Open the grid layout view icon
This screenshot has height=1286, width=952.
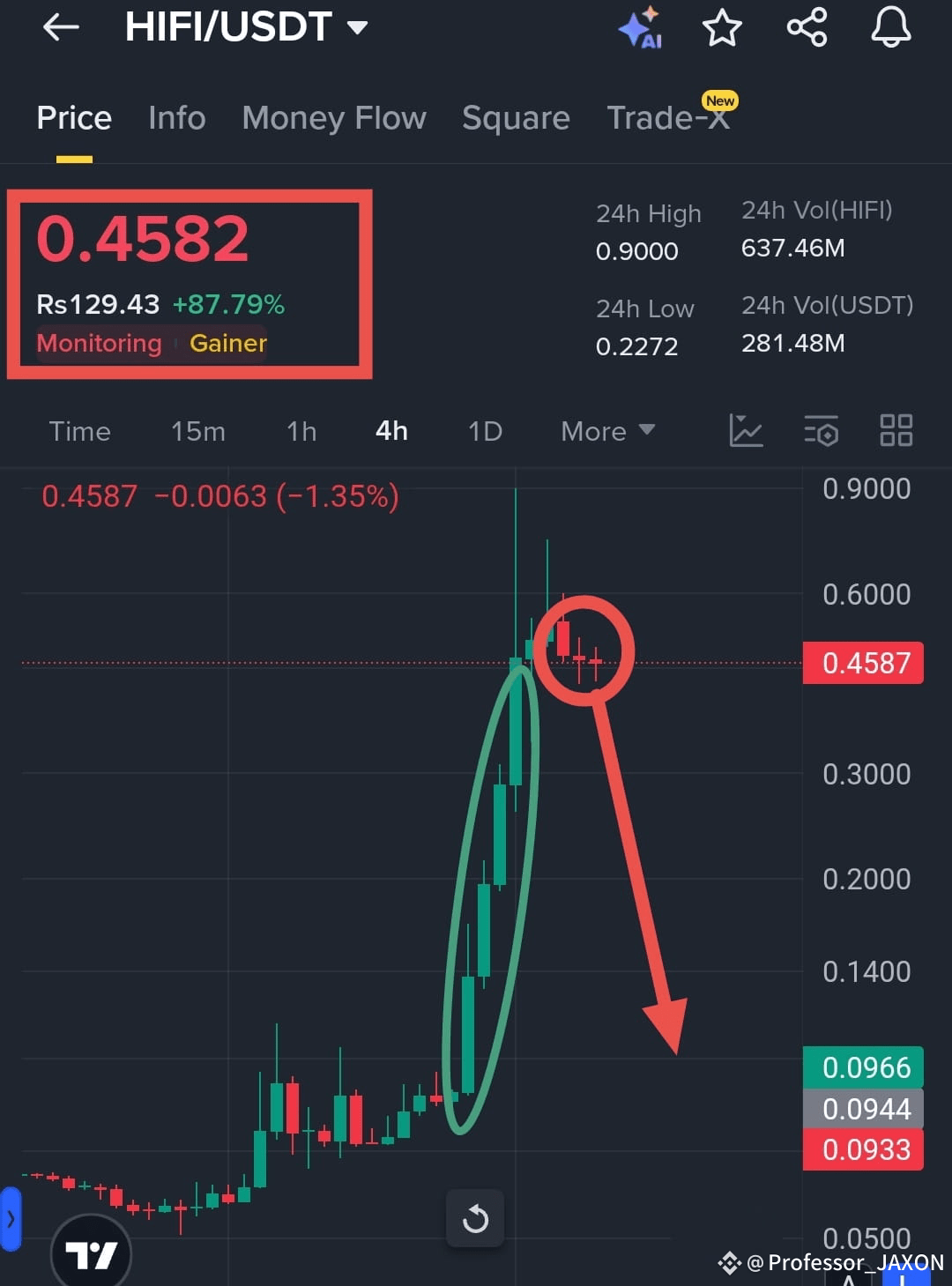(x=896, y=431)
